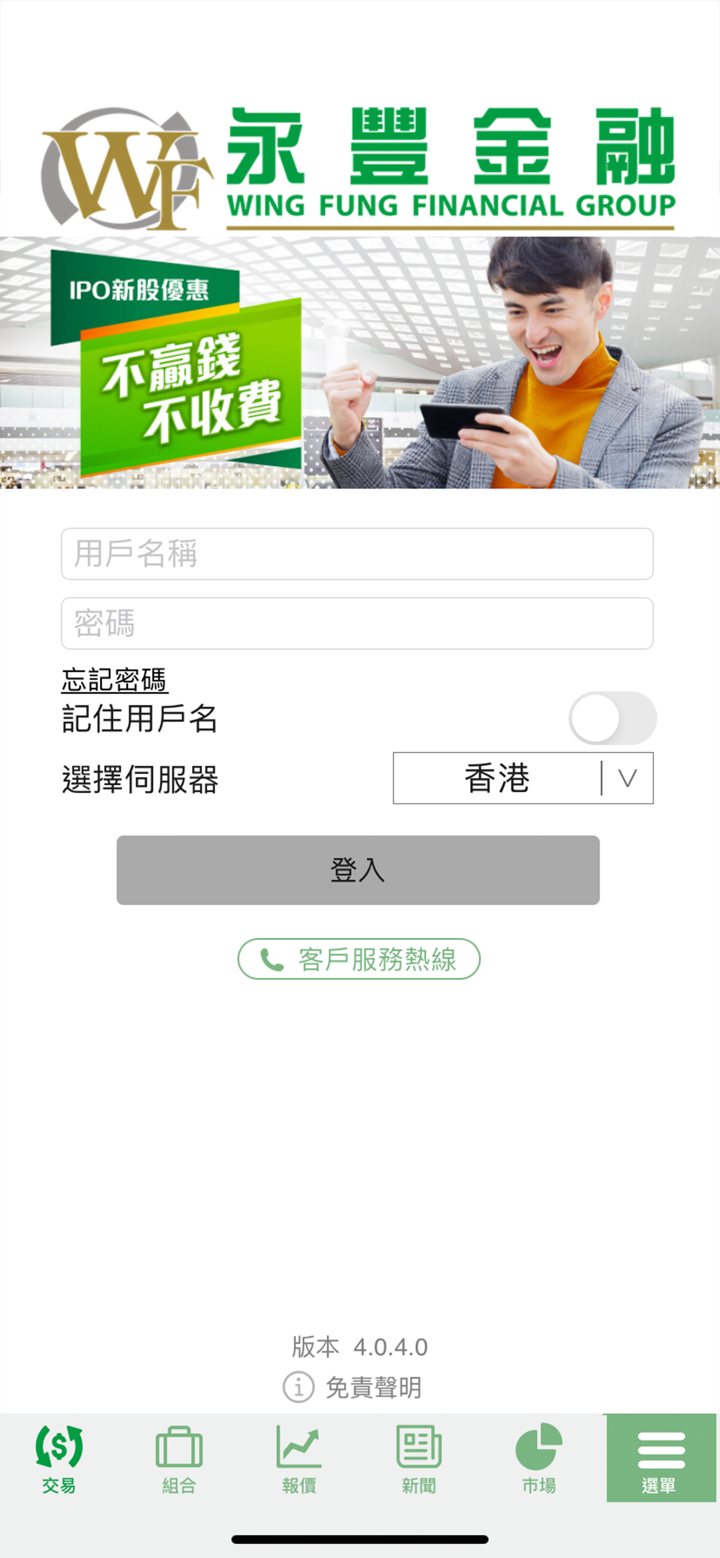Screen dimensions: 720x1558
Task: View the 市場 market tab
Action: tap(539, 1458)
